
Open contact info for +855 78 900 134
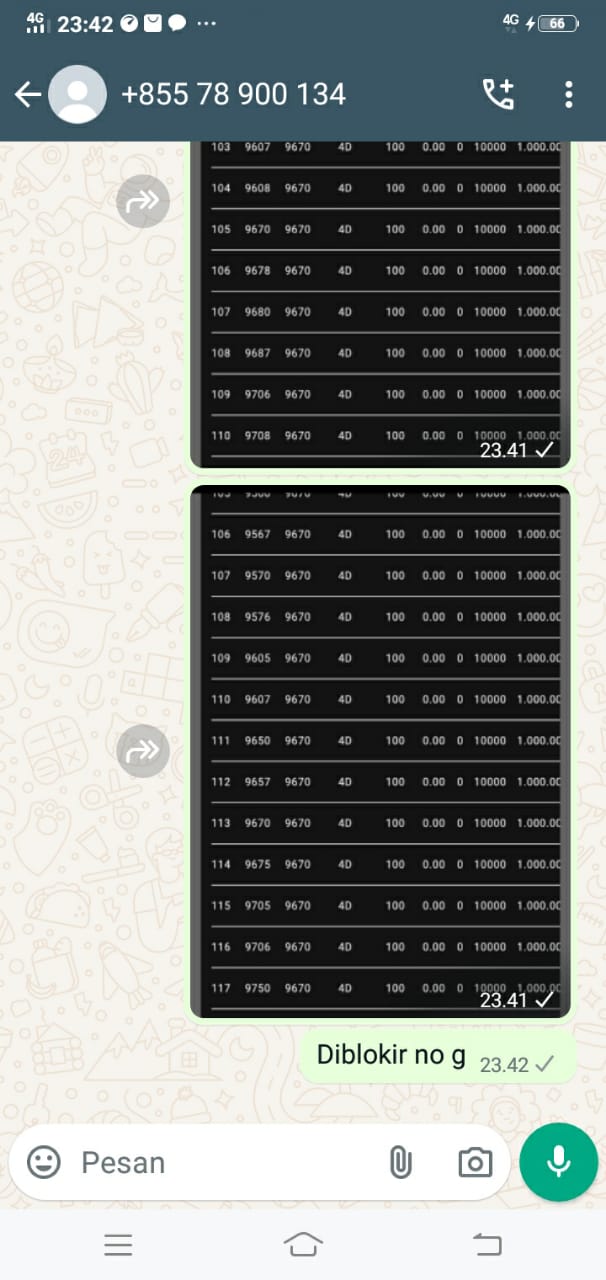coord(233,95)
